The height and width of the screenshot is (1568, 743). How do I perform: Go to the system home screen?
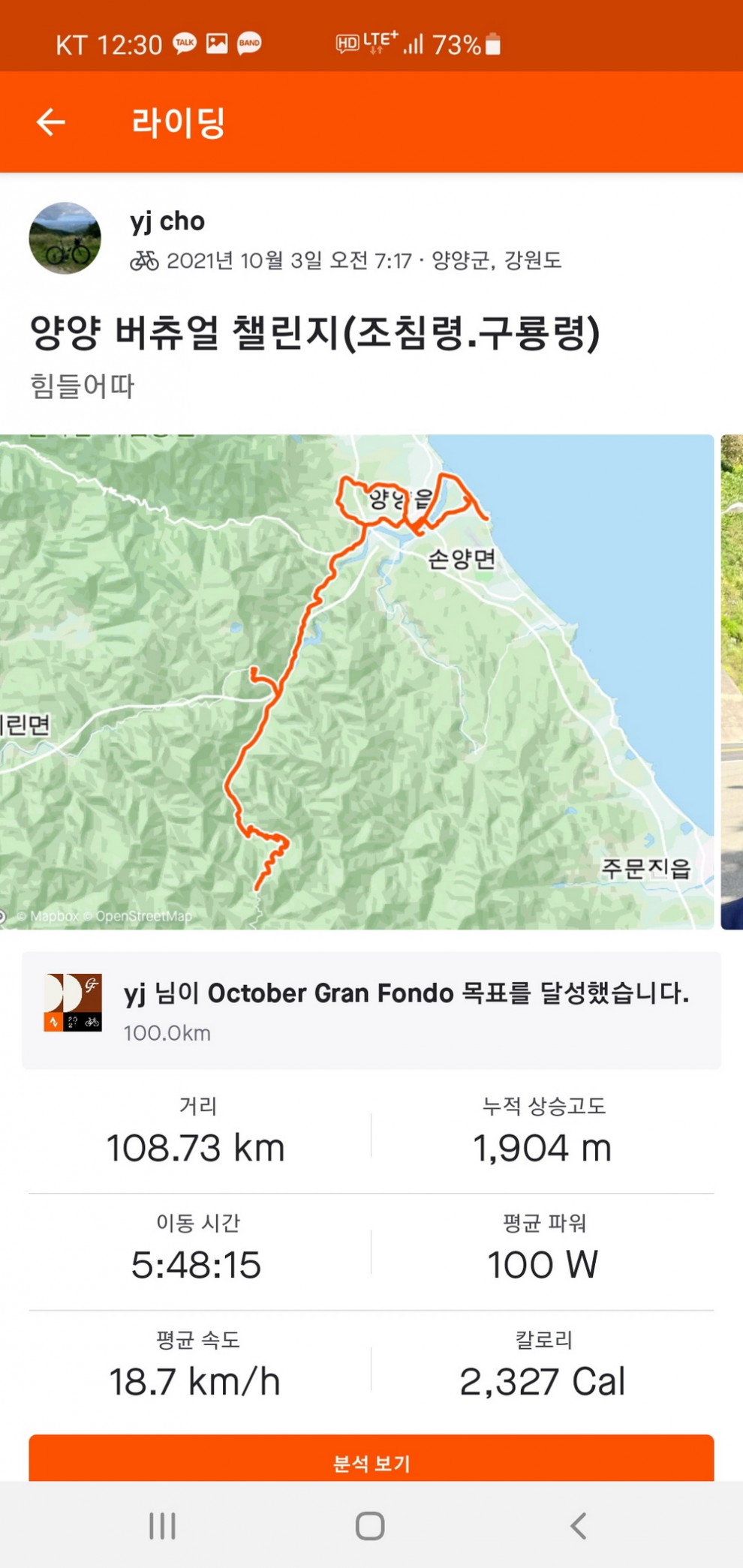pyautogui.click(x=370, y=1525)
